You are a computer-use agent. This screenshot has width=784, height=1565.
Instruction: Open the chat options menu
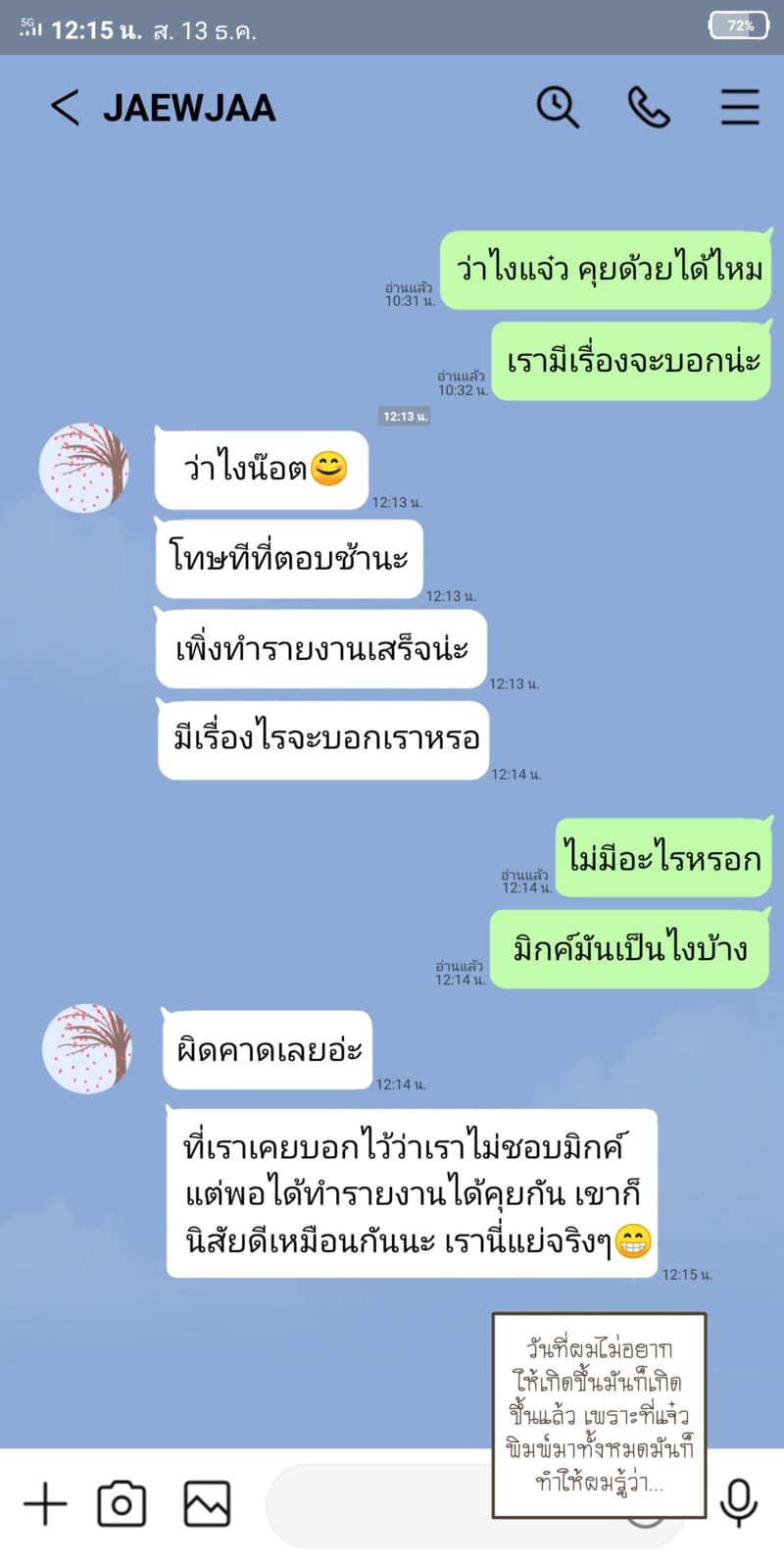pyautogui.click(x=740, y=107)
